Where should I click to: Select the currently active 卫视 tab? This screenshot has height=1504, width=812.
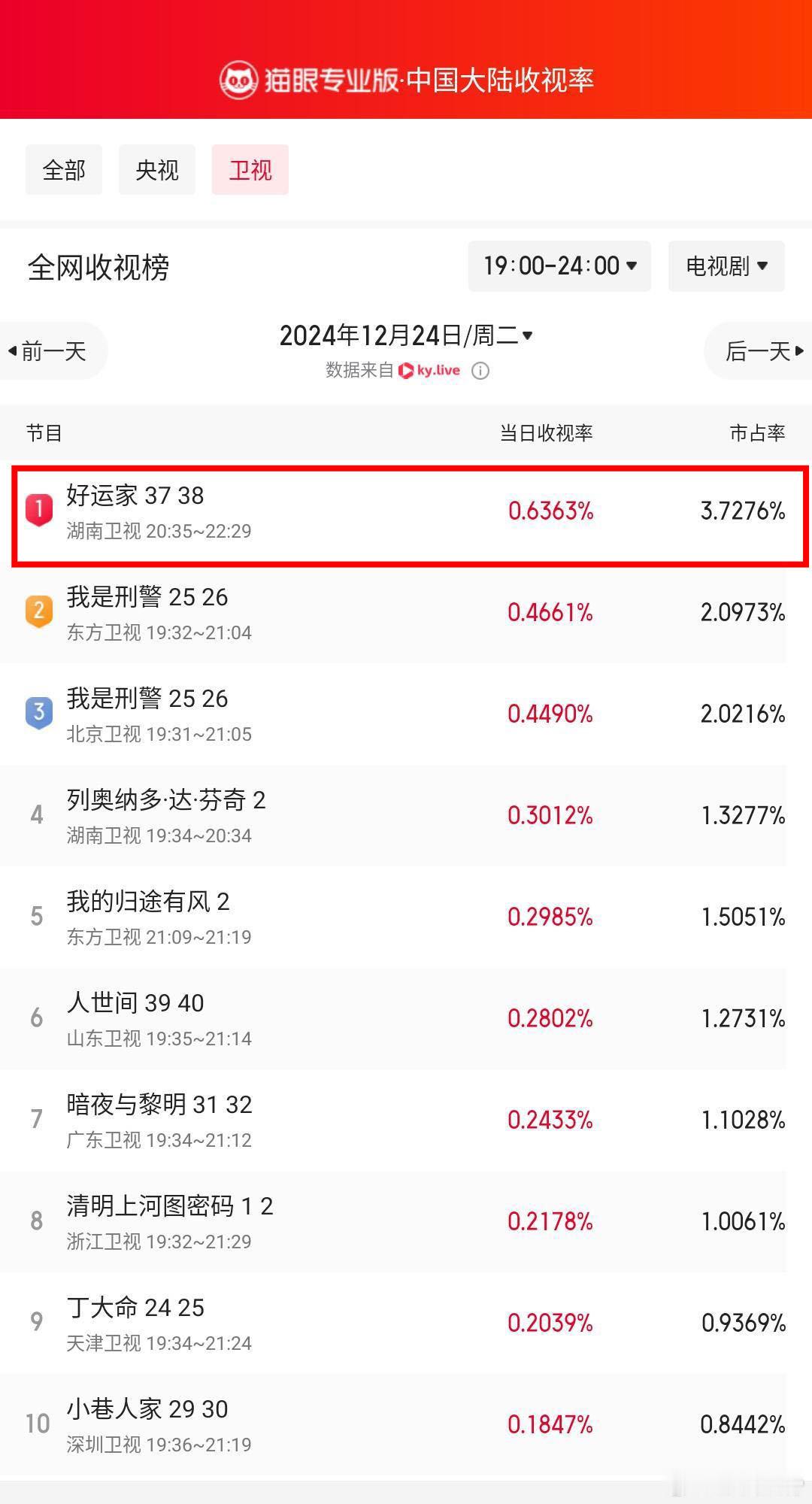pyautogui.click(x=250, y=170)
